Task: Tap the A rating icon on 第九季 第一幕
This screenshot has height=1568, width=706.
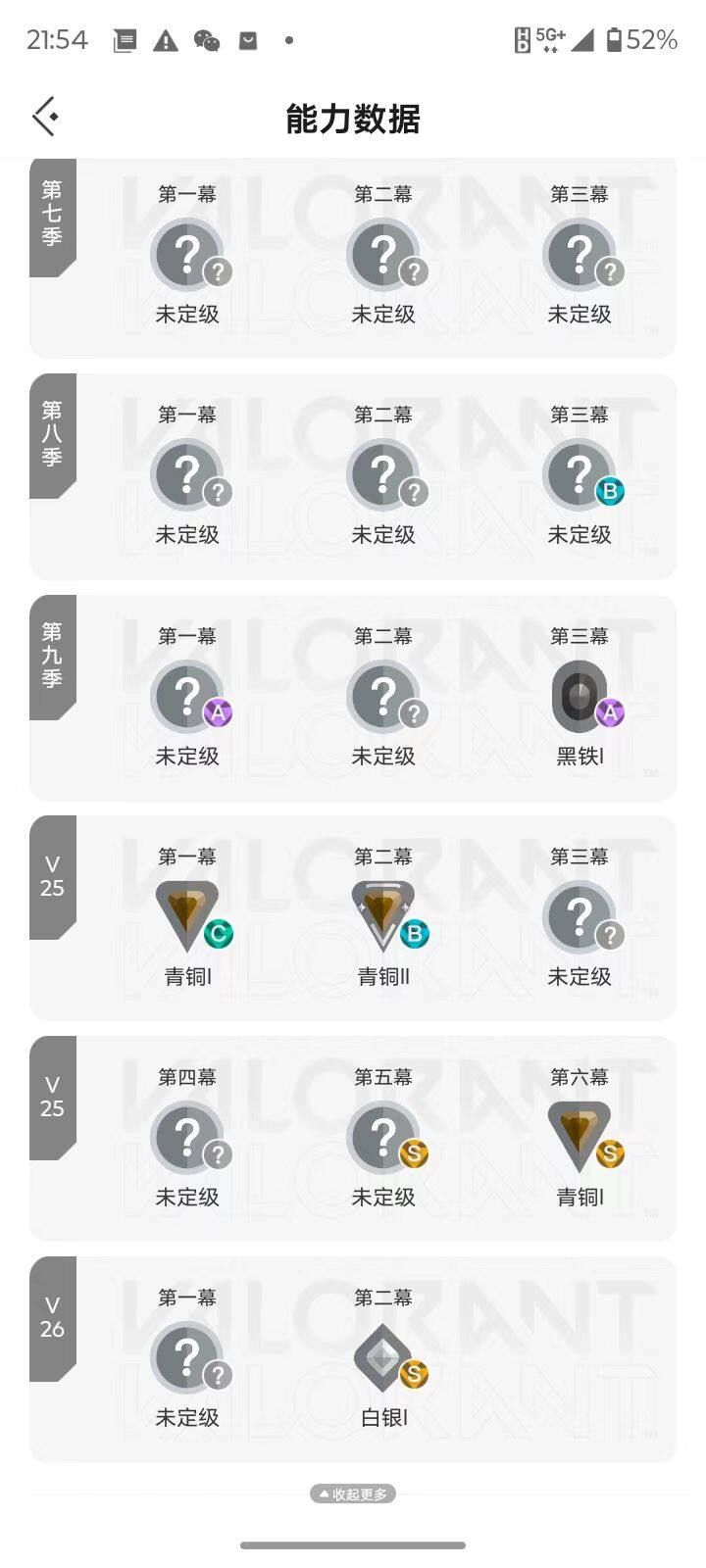Action: click(x=218, y=714)
